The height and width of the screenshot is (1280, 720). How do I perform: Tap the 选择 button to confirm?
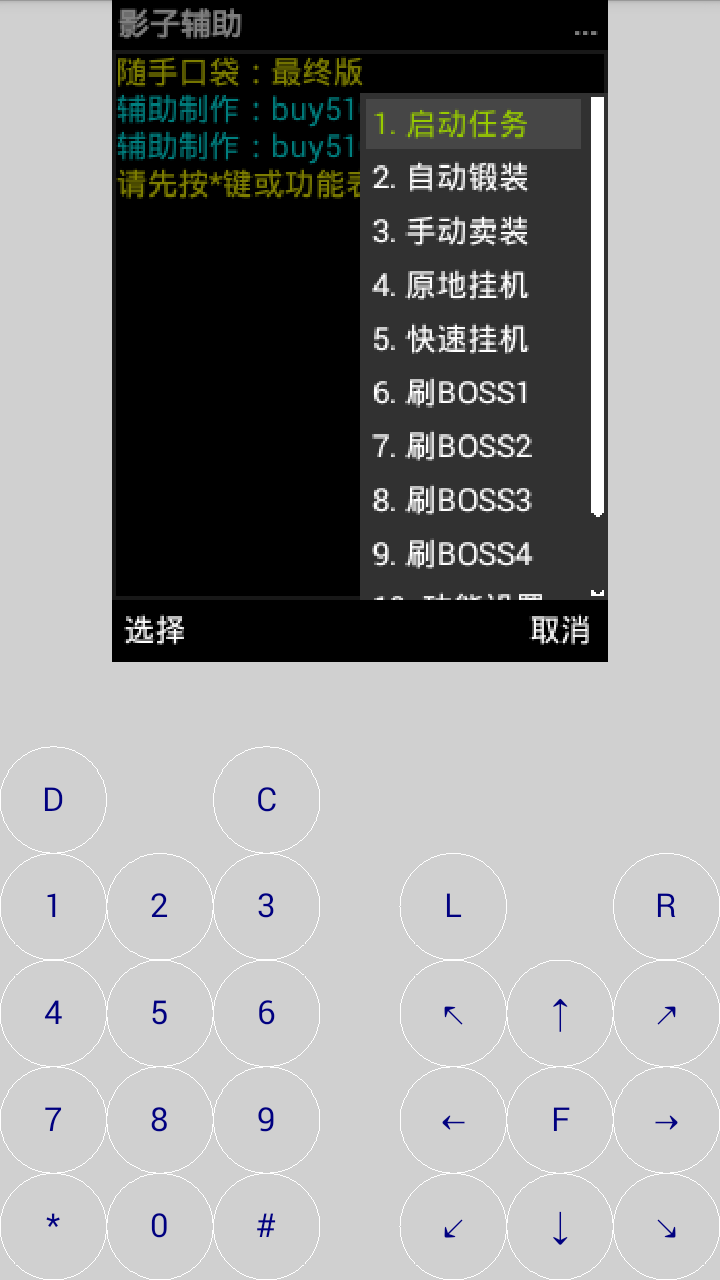click(152, 631)
